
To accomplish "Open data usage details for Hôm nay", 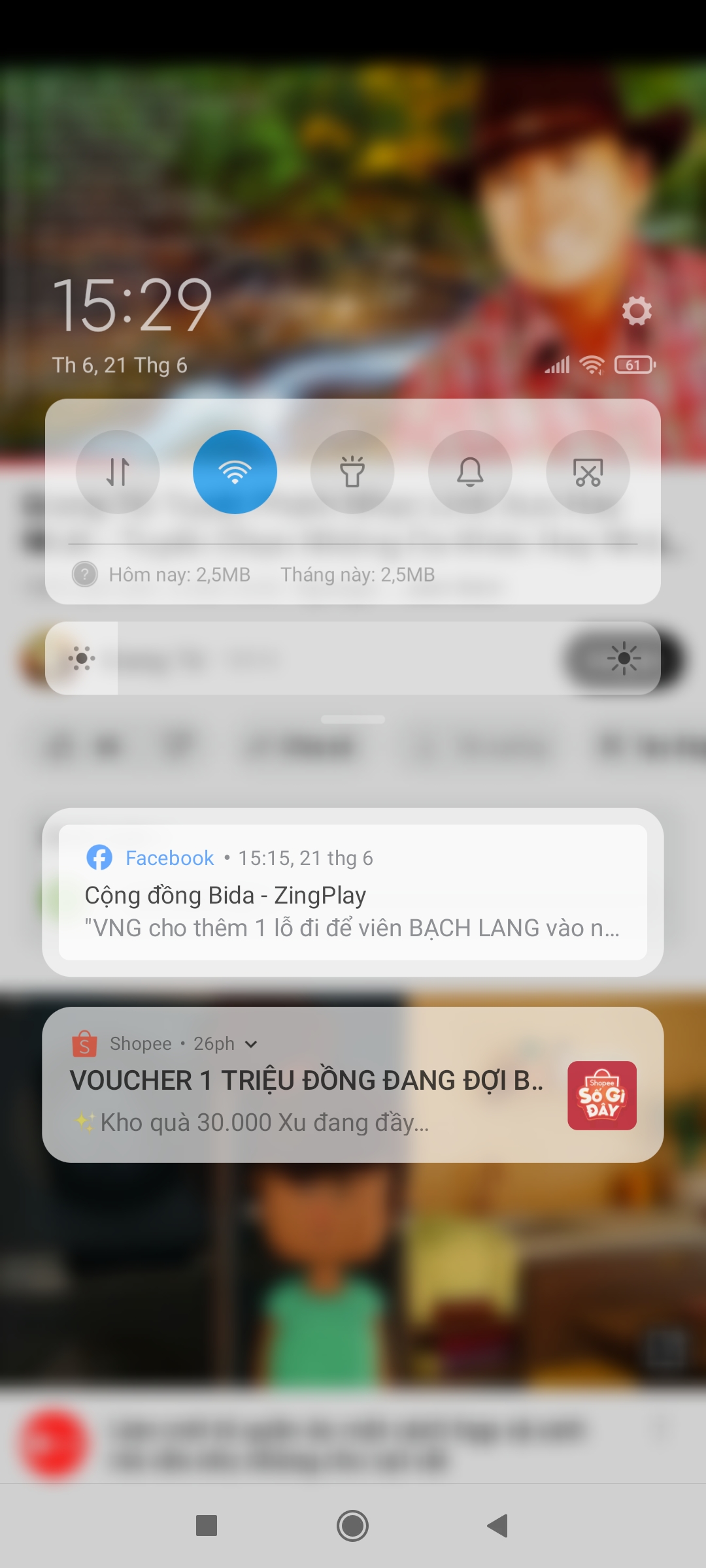I will (179, 575).
